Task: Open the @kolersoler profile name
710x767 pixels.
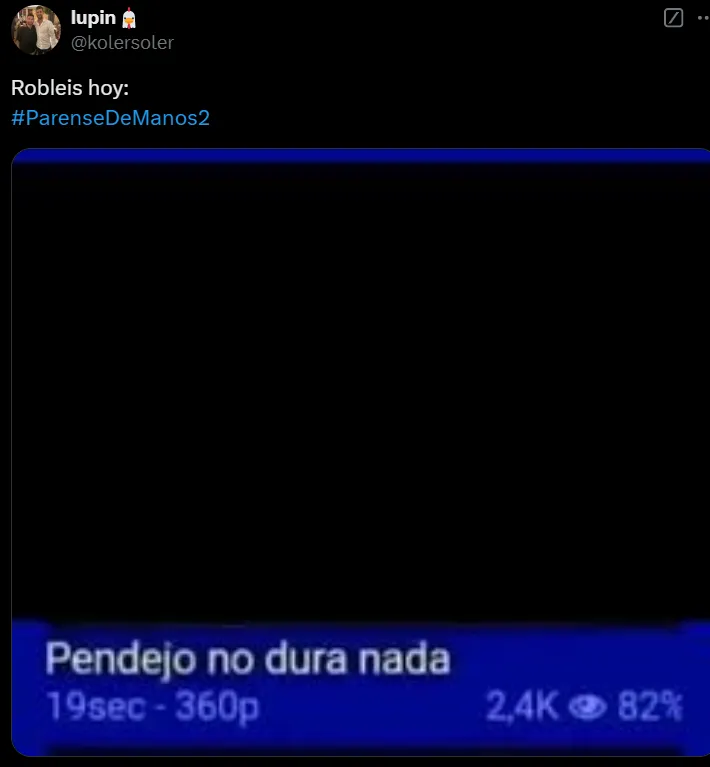Action: click(x=122, y=43)
